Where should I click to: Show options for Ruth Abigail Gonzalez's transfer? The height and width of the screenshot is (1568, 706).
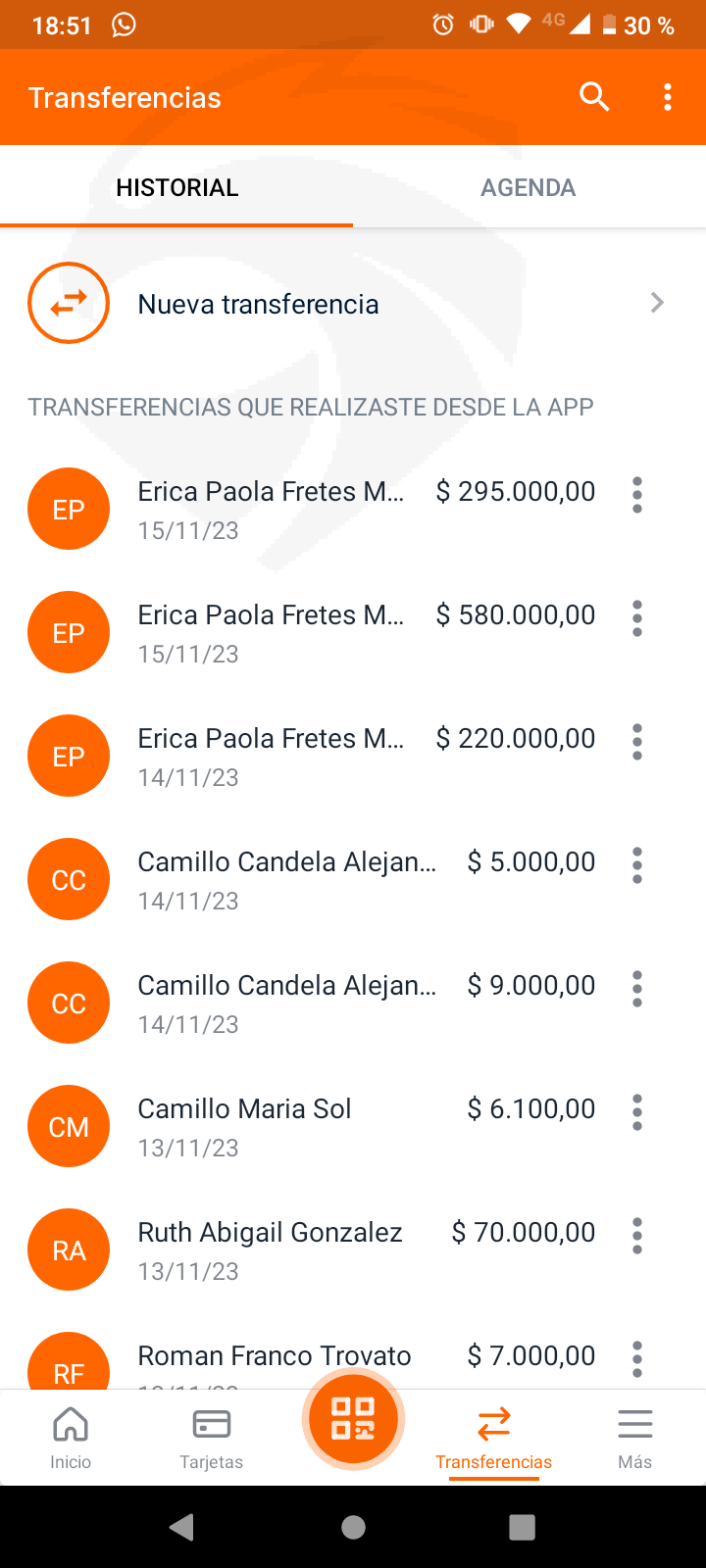[x=637, y=1236]
